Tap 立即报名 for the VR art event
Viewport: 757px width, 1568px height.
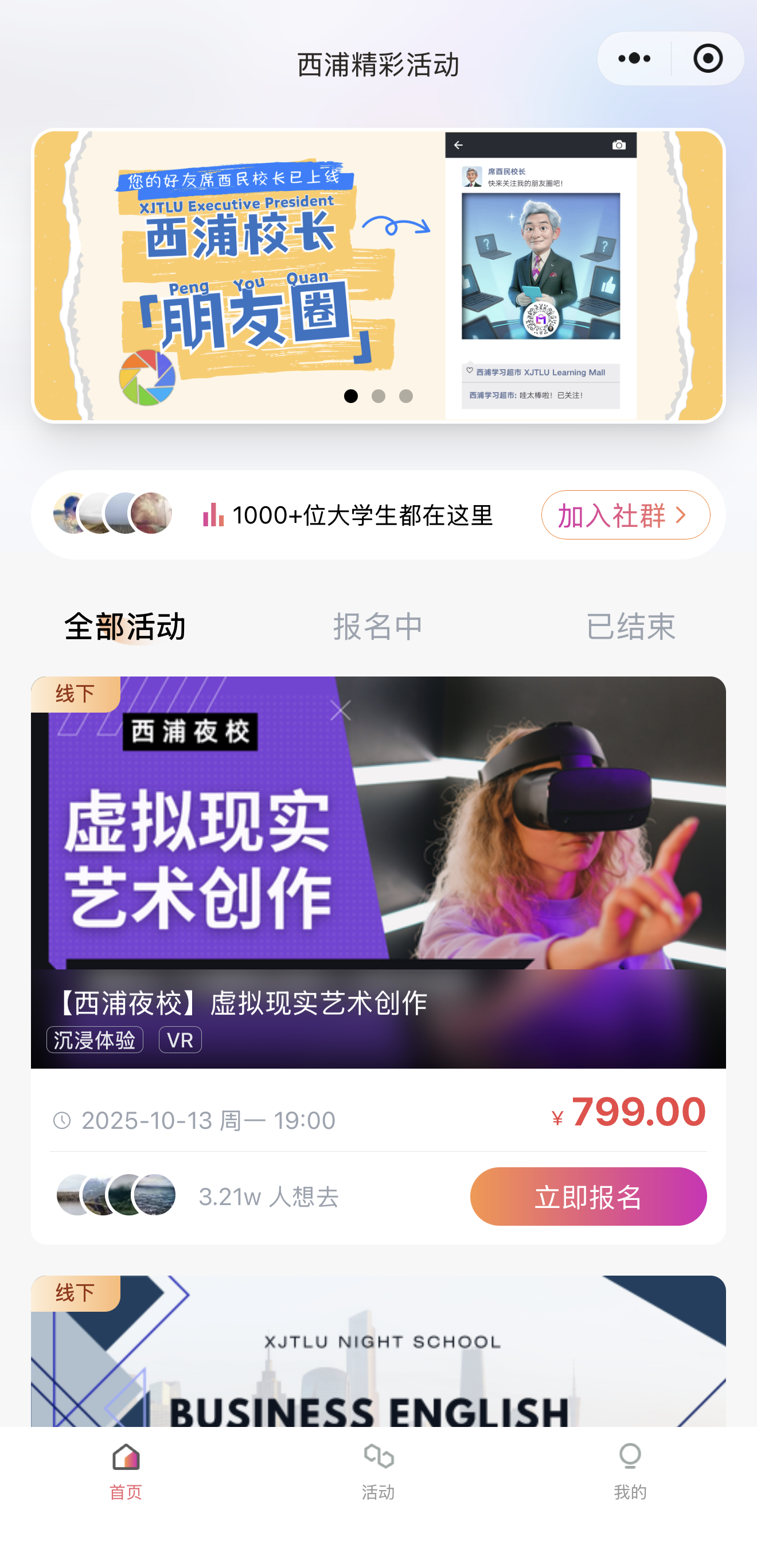click(x=588, y=1196)
